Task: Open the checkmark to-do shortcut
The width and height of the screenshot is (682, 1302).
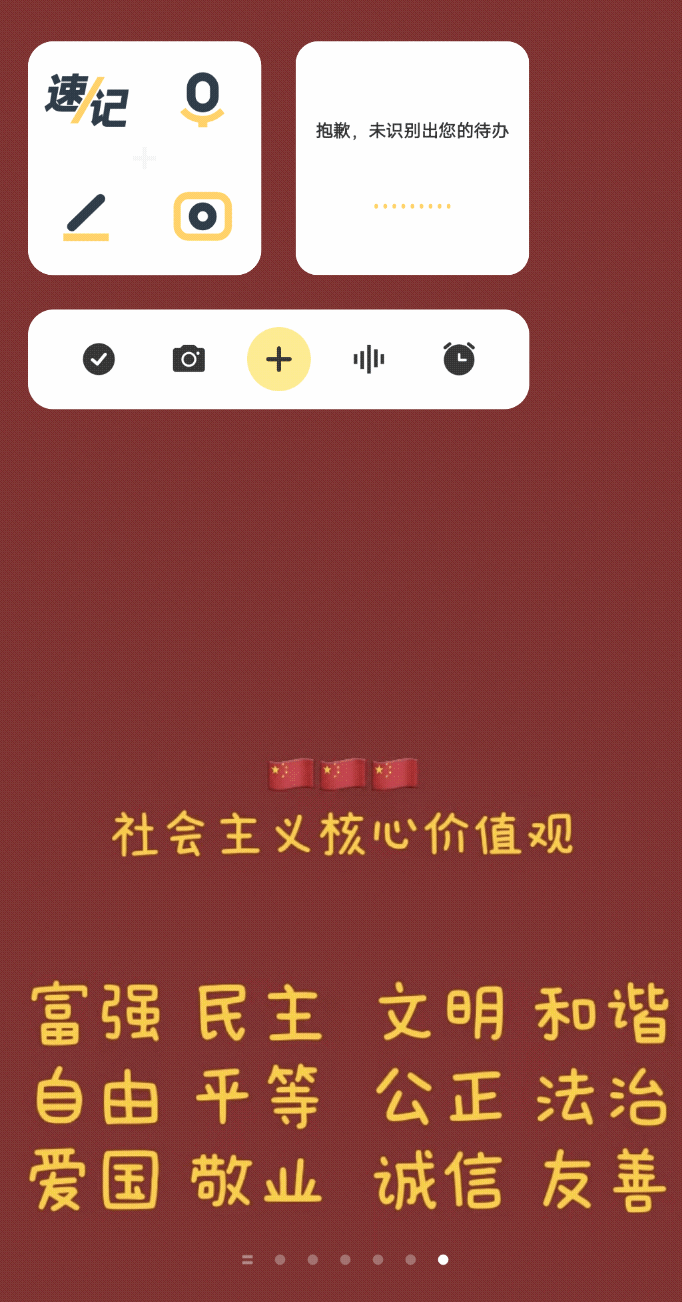Action: click(x=99, y=359)
